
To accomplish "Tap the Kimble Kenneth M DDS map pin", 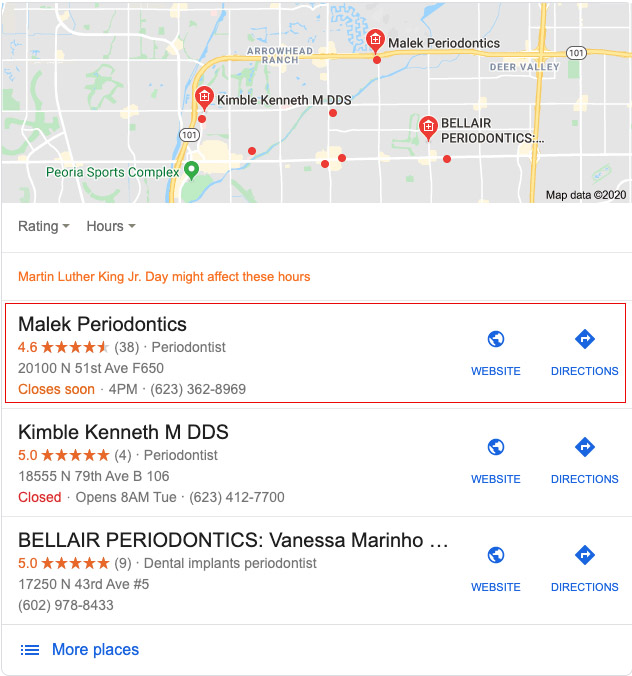I will tap(204, 97).
